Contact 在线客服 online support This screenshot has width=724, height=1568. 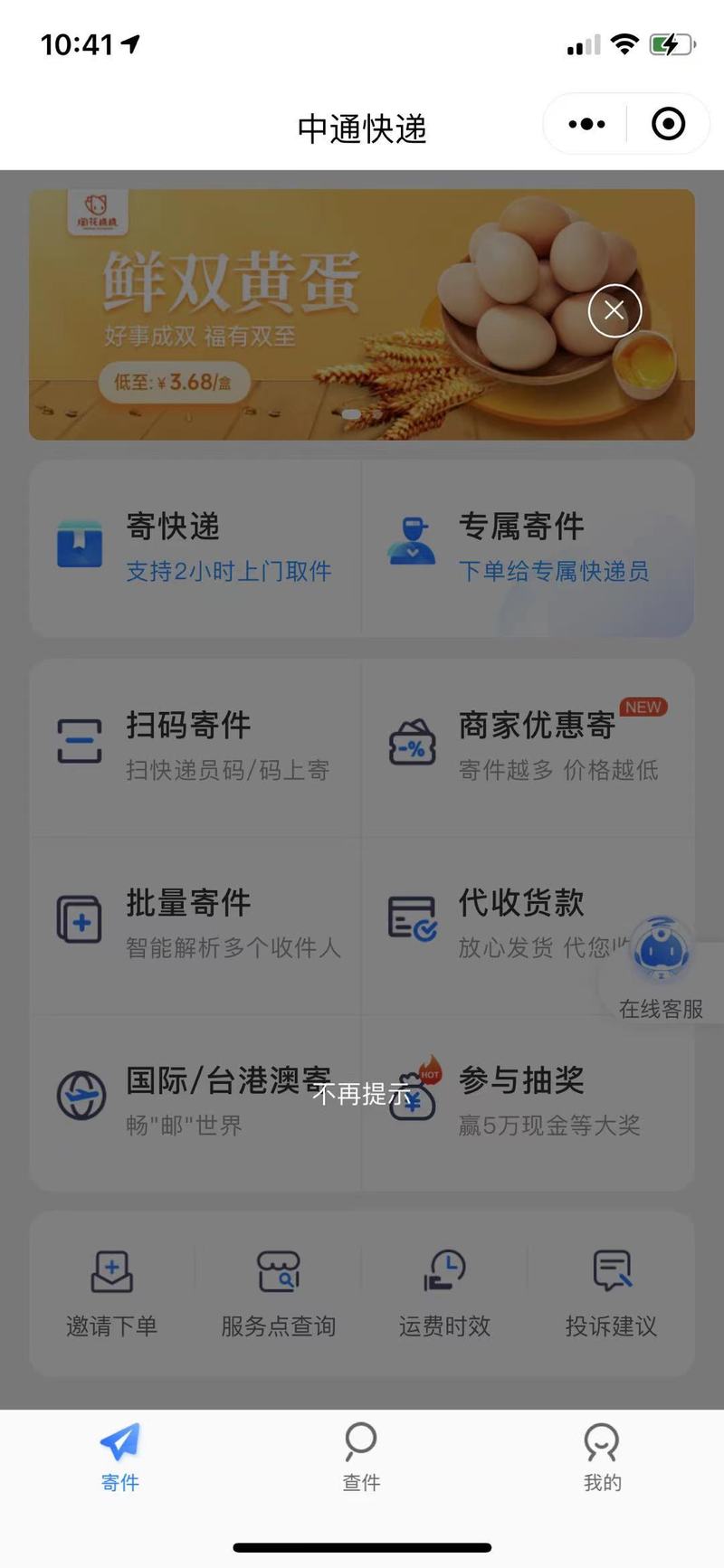click(662, 970)
